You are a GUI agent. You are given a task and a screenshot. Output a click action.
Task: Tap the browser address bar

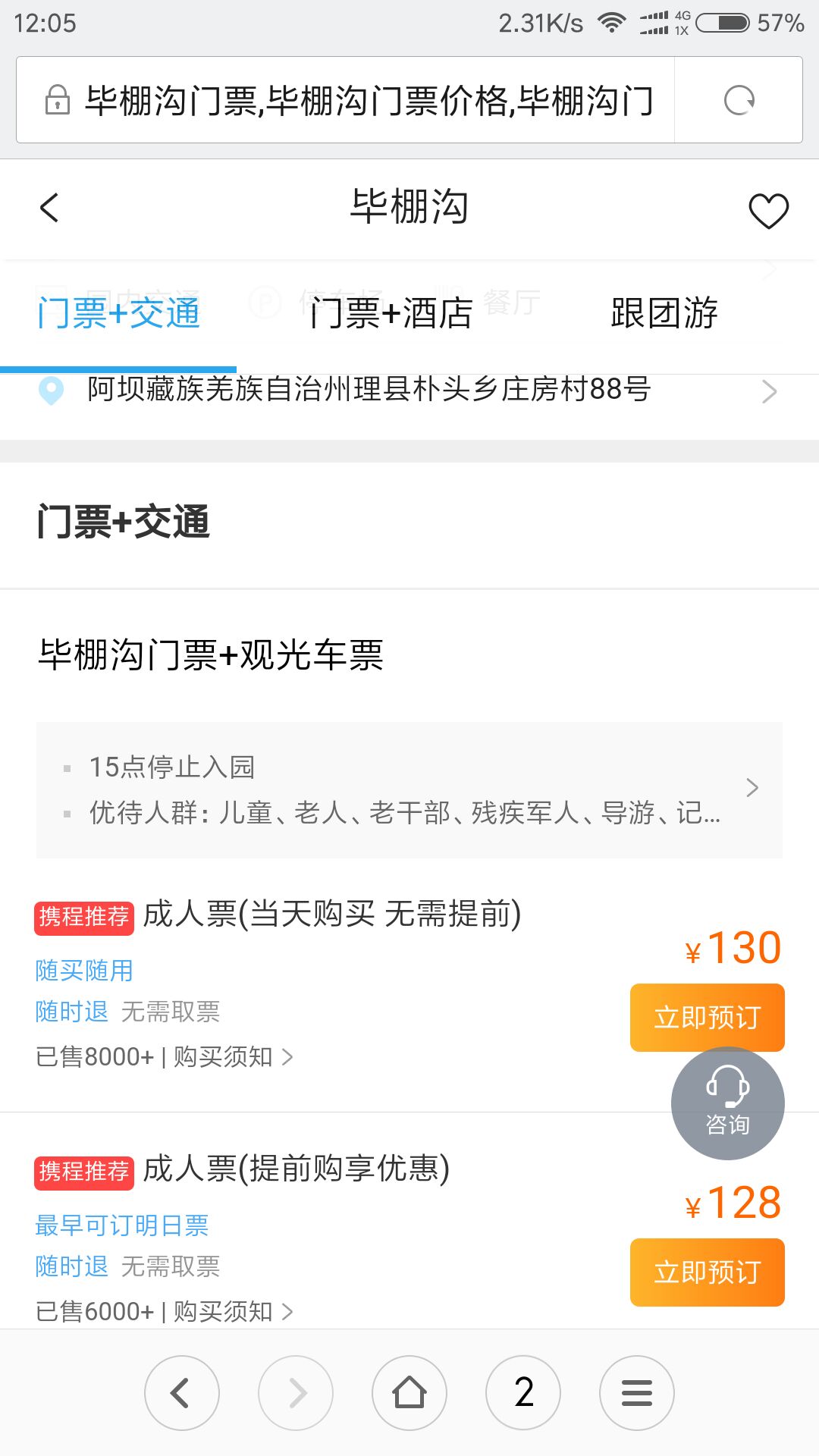pyautogui.click(x=345, y=100)
